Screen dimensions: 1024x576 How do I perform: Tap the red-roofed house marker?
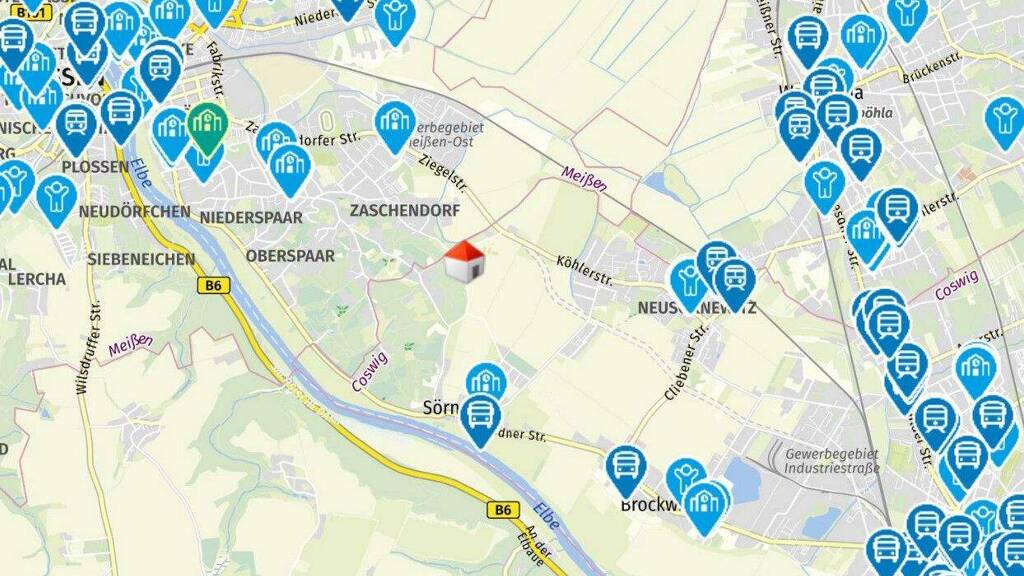464,261
